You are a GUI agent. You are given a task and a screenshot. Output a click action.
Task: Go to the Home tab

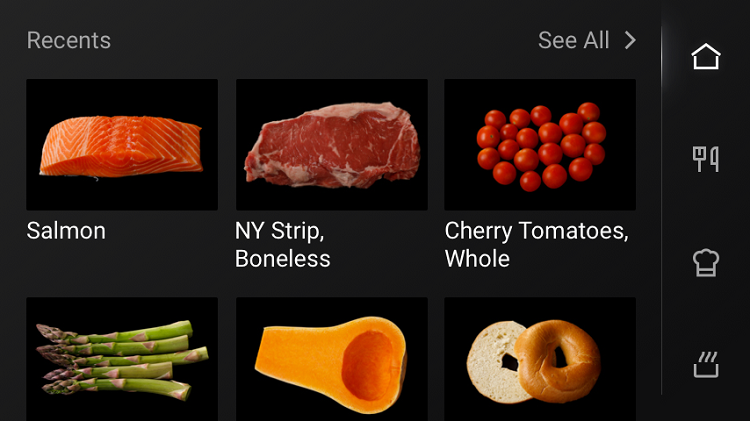click(x=706, y=56)
